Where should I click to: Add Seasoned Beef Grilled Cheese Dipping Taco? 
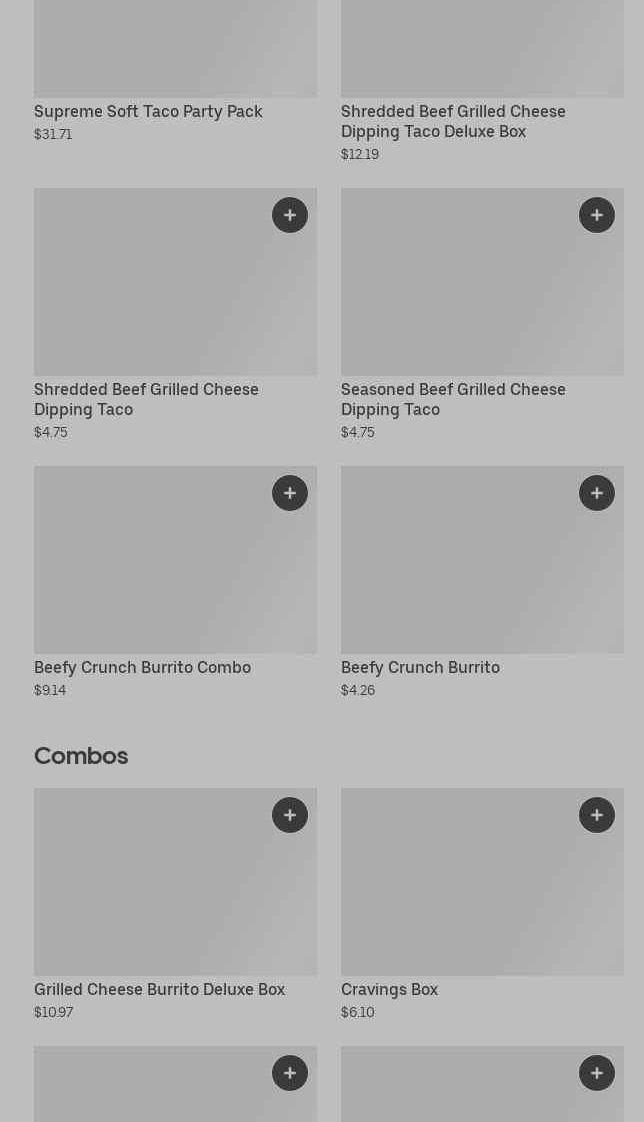(597, 215)
